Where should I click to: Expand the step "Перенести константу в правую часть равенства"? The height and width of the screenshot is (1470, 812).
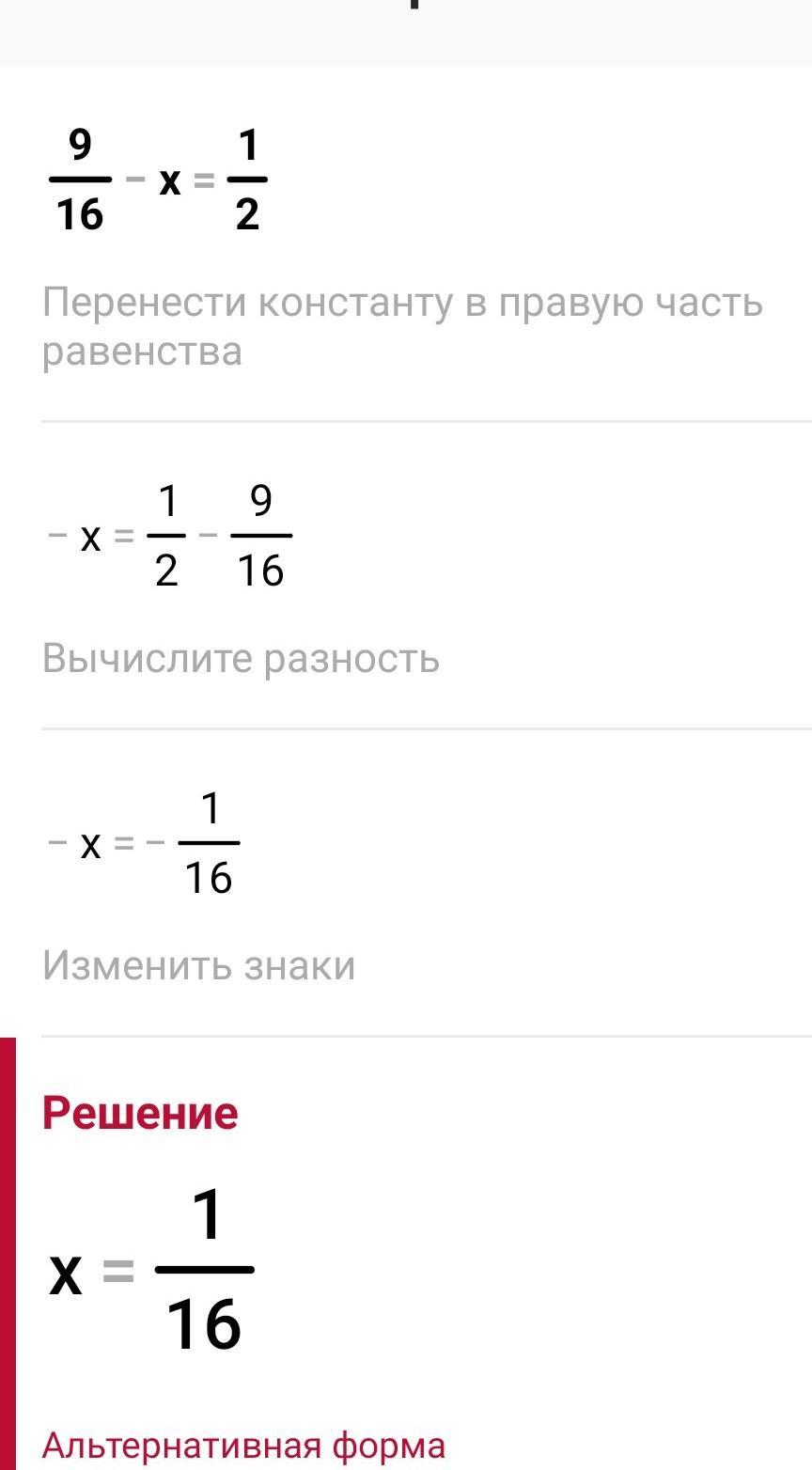tap(402, 327)
